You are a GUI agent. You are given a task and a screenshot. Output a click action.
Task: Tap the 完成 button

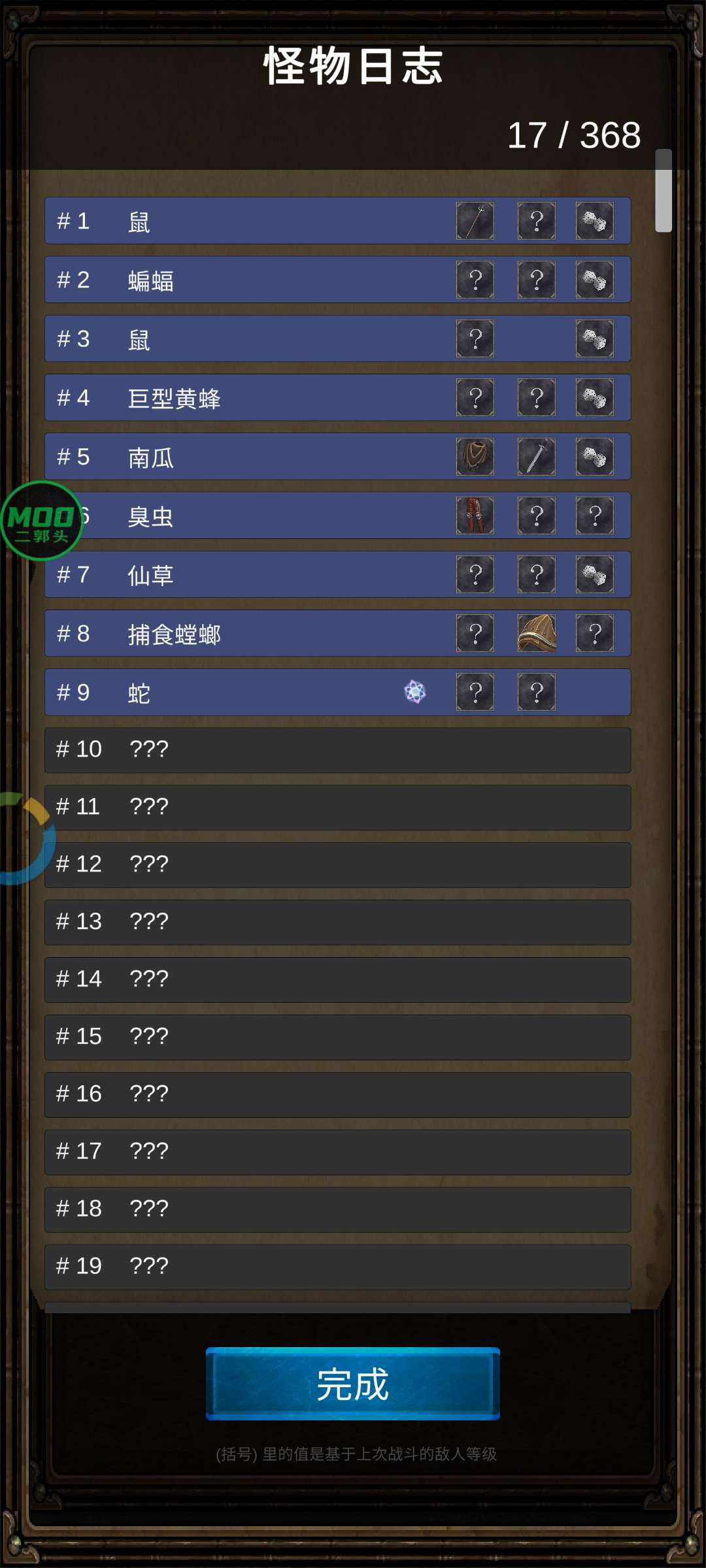353,1383
